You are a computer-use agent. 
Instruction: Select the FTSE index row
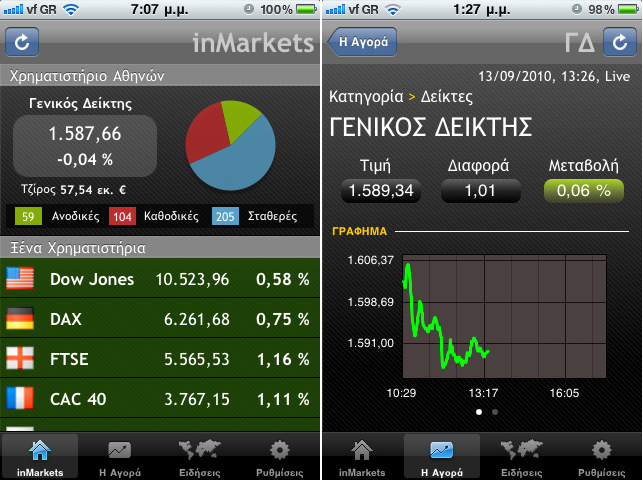coord(160,358)
